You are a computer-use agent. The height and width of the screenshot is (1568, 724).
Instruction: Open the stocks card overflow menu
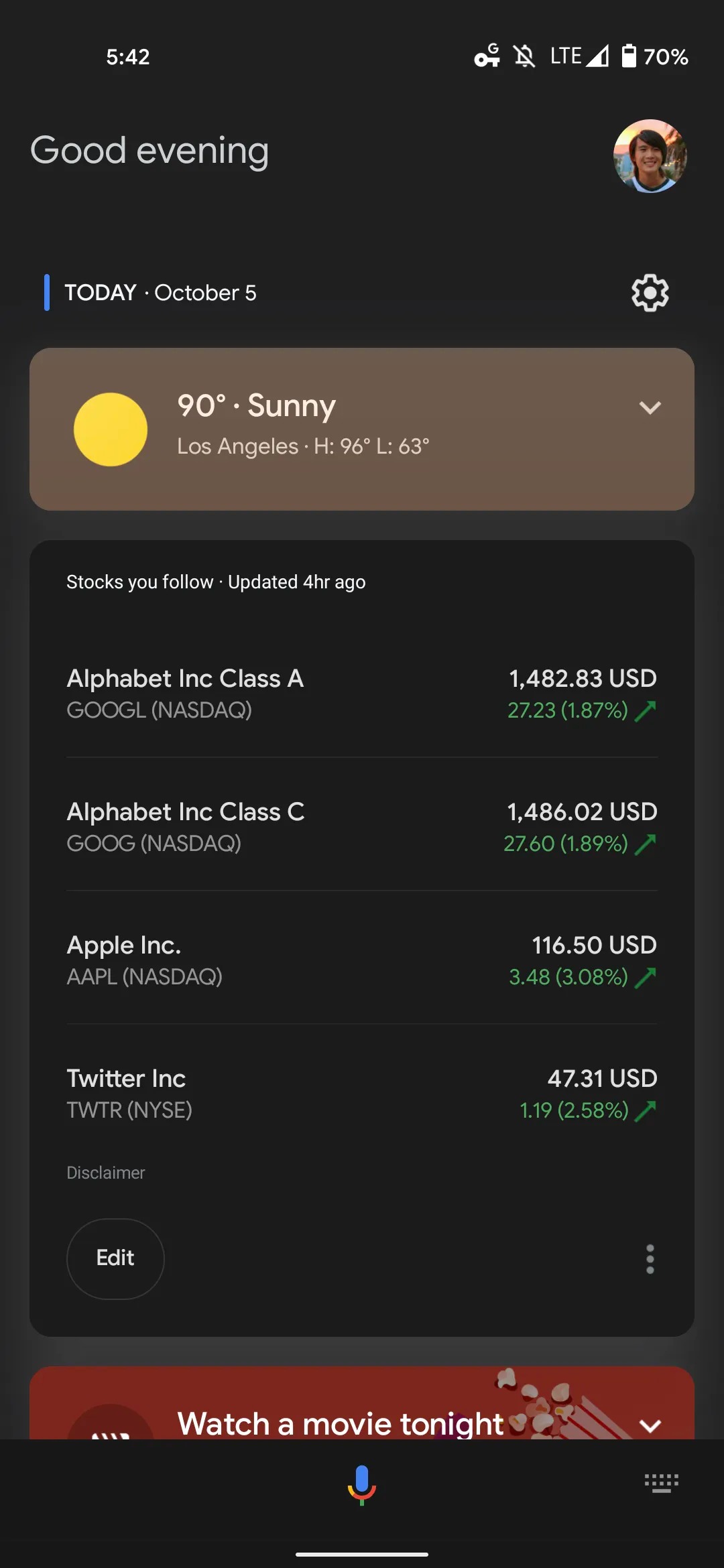(650, 1259)
